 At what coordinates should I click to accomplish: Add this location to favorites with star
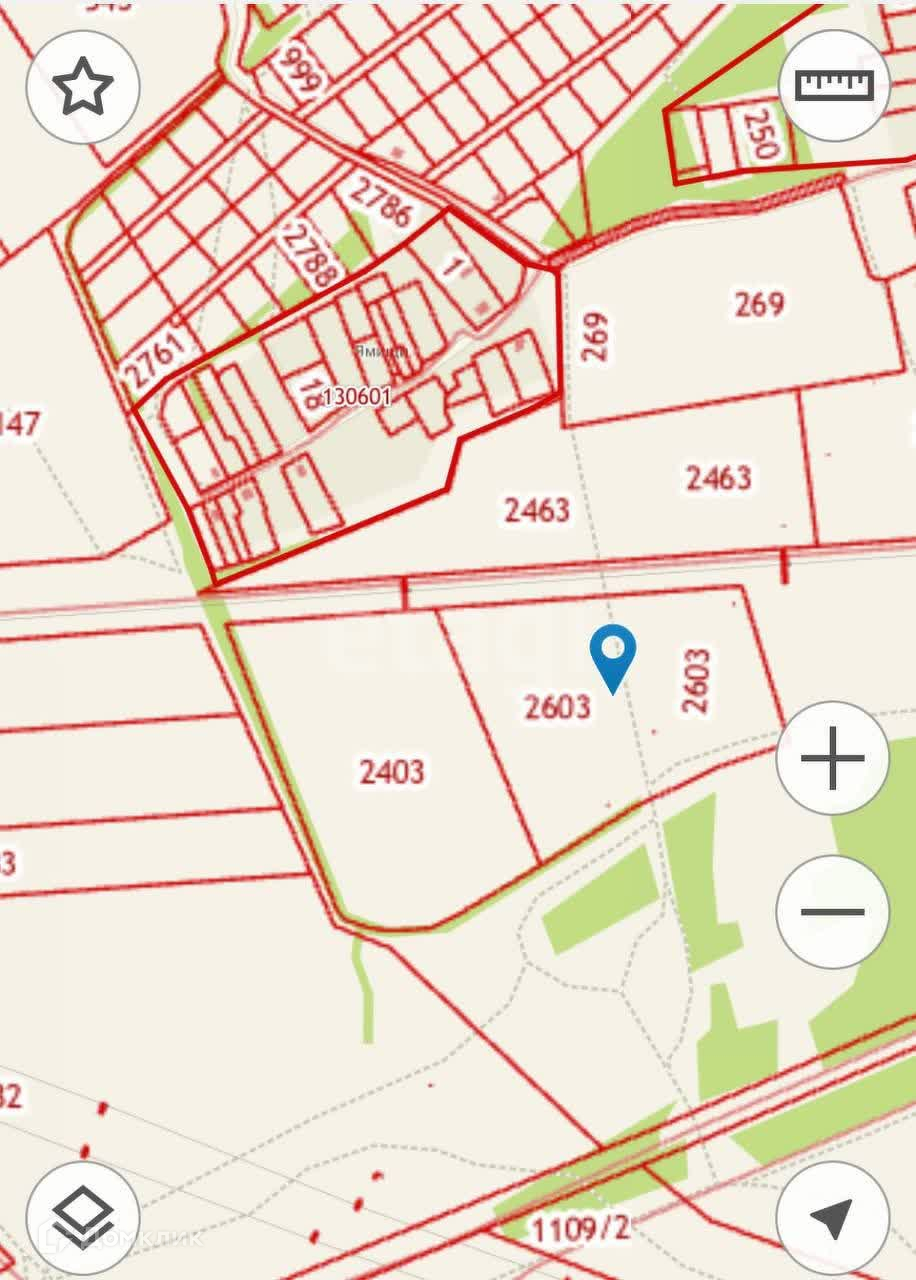coord(83,88)
